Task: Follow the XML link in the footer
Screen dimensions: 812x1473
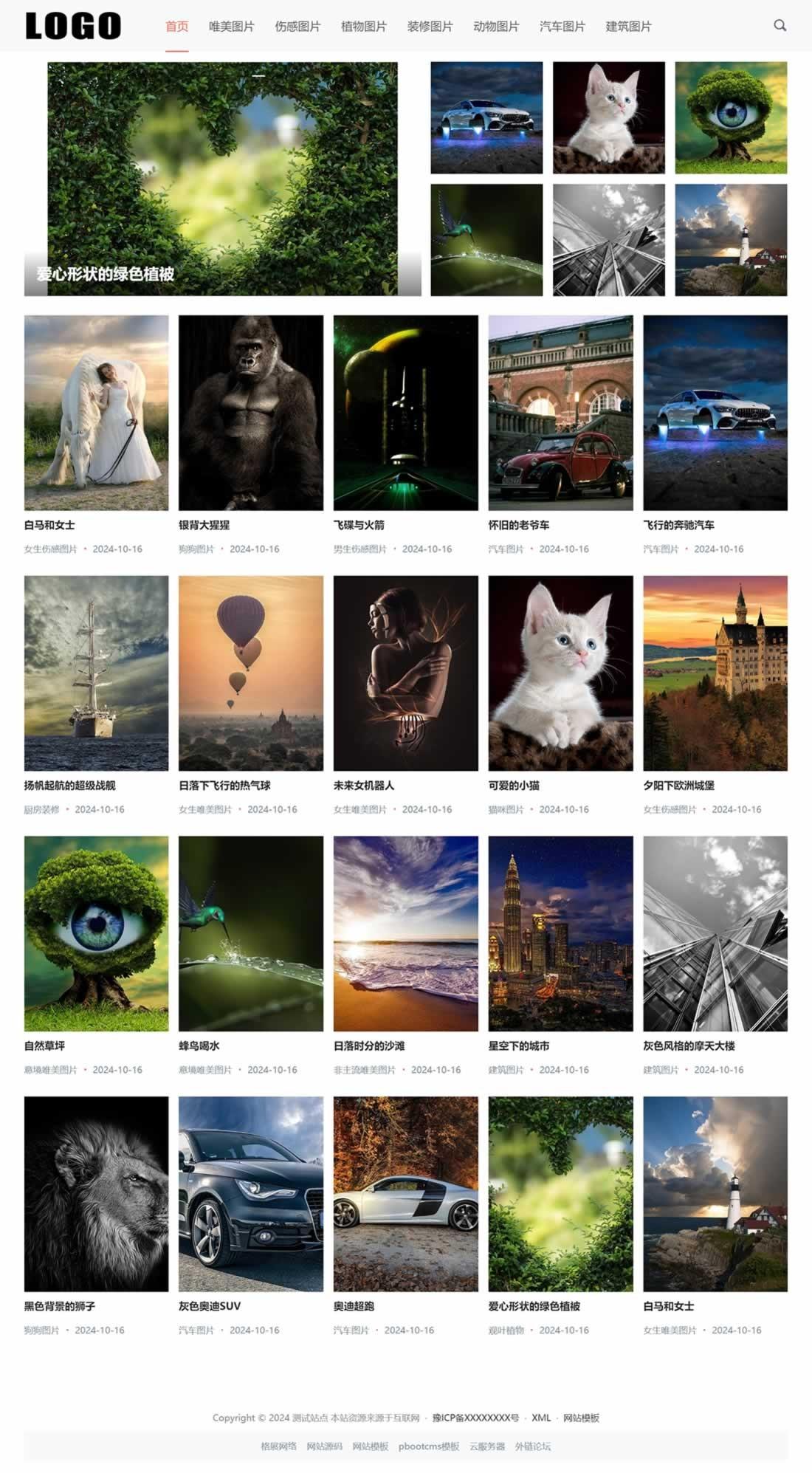Action: [541, 1418]
